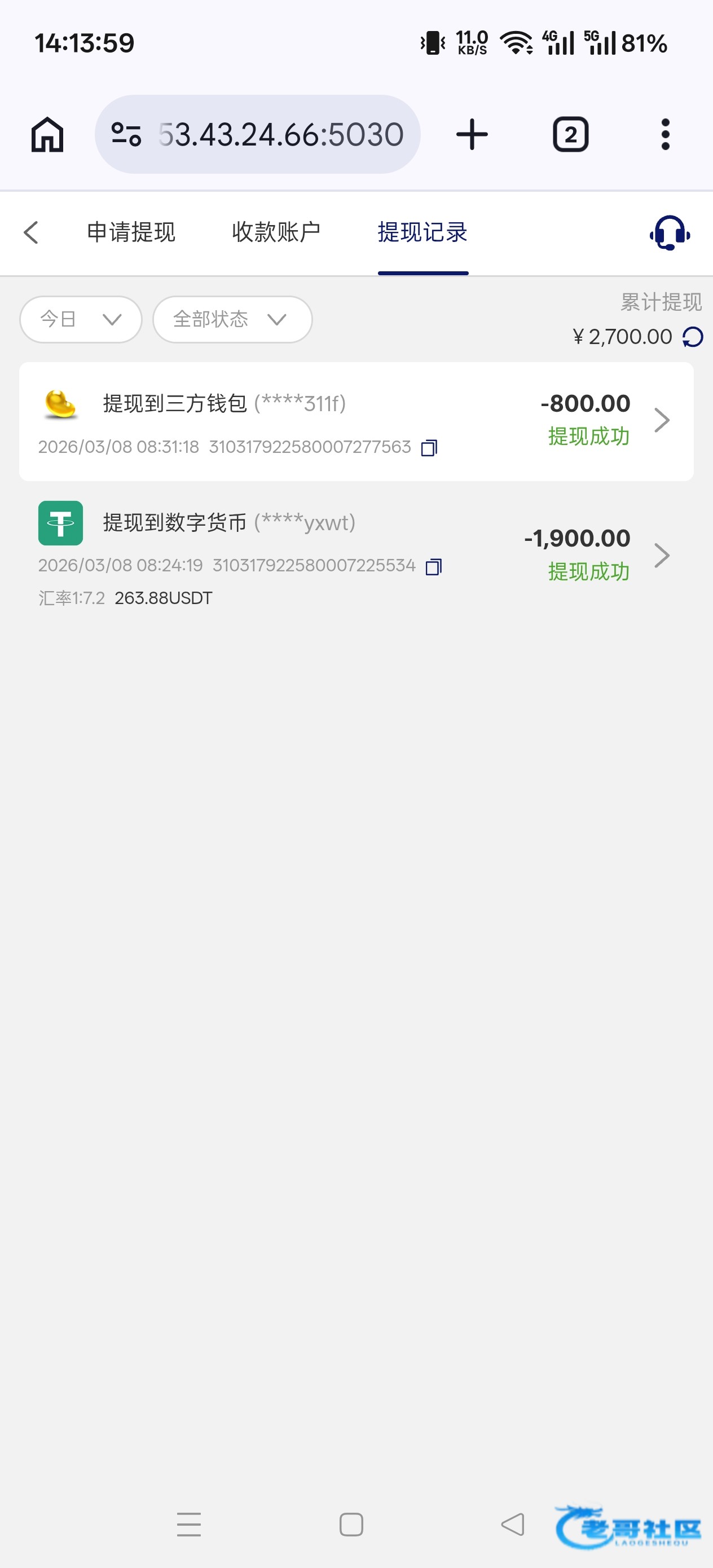The height and width of the screenshot is (1568, 713).
Task: Expand the 今日 date filter dropdown
Action: tap(81, 320)
